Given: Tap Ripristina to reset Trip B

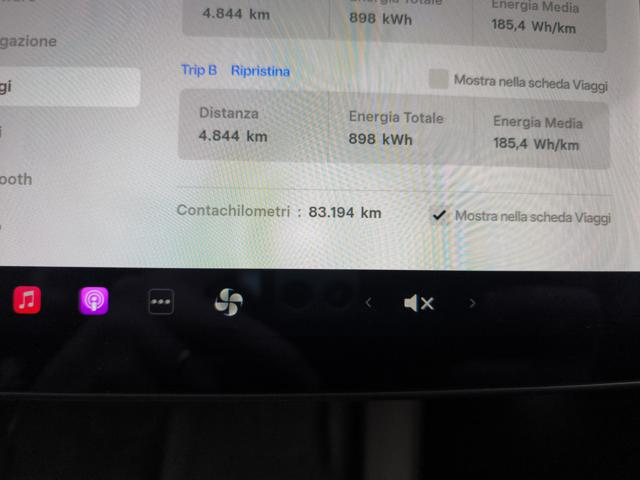Looking at the screenshot, I should coord(260,71).
